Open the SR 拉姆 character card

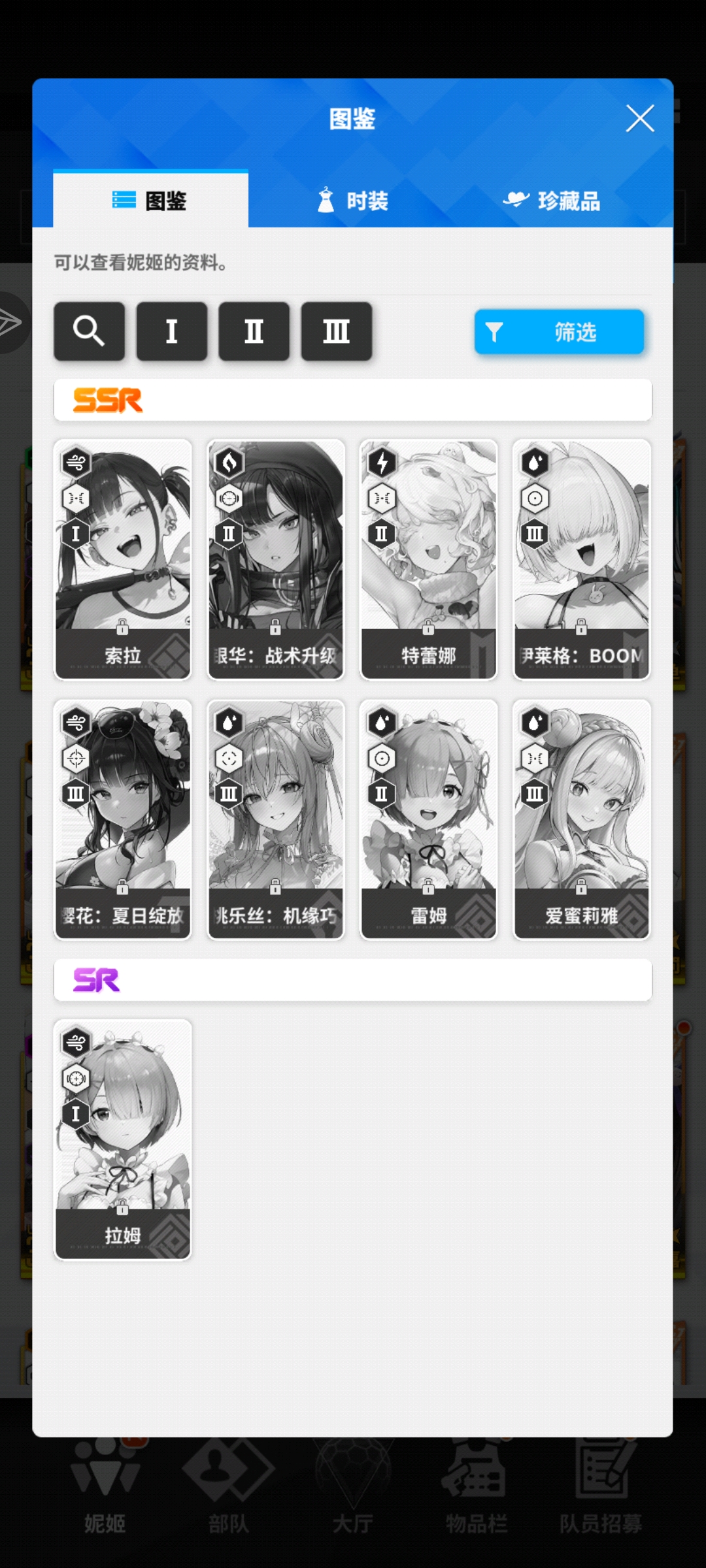pos(123,1139)
